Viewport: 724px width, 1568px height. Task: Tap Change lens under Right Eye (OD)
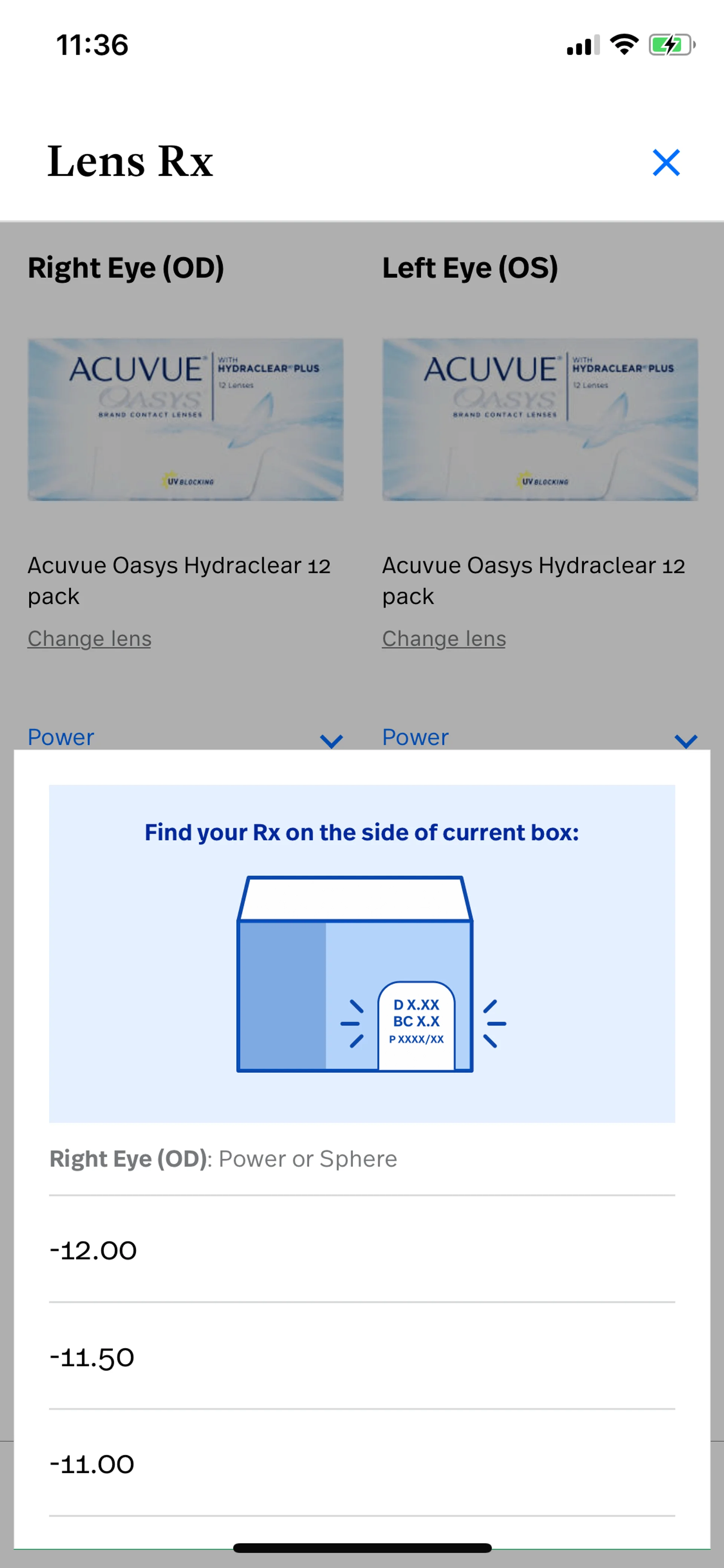coord(89,638)
